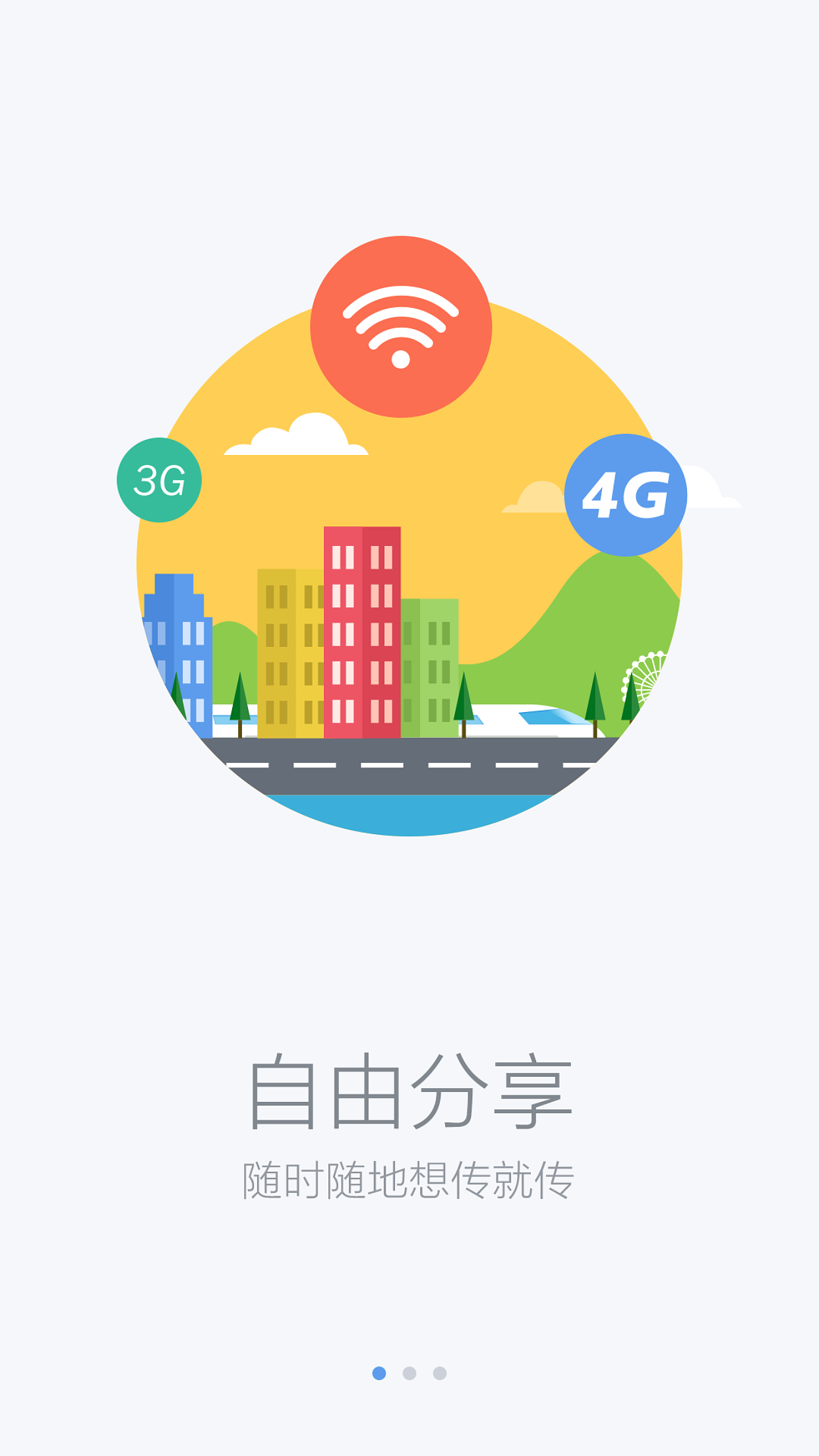Tap the white cloud above the city
Image resolution: width=819 pixels, height=1456 pixels.
point(297,435)
